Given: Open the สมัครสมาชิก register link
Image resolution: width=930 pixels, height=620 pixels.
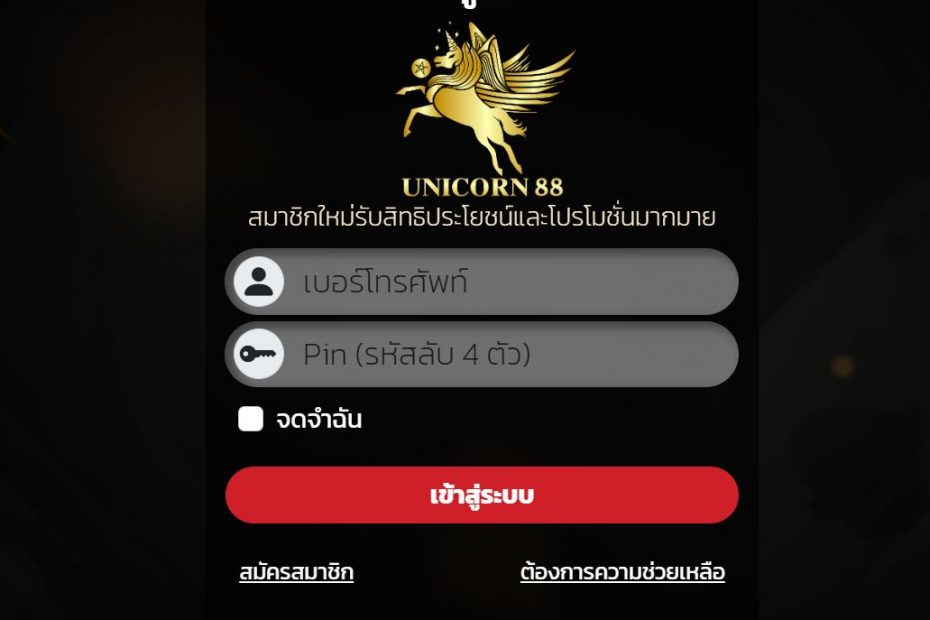Looking at the screenshot, I should click(296, 573).
